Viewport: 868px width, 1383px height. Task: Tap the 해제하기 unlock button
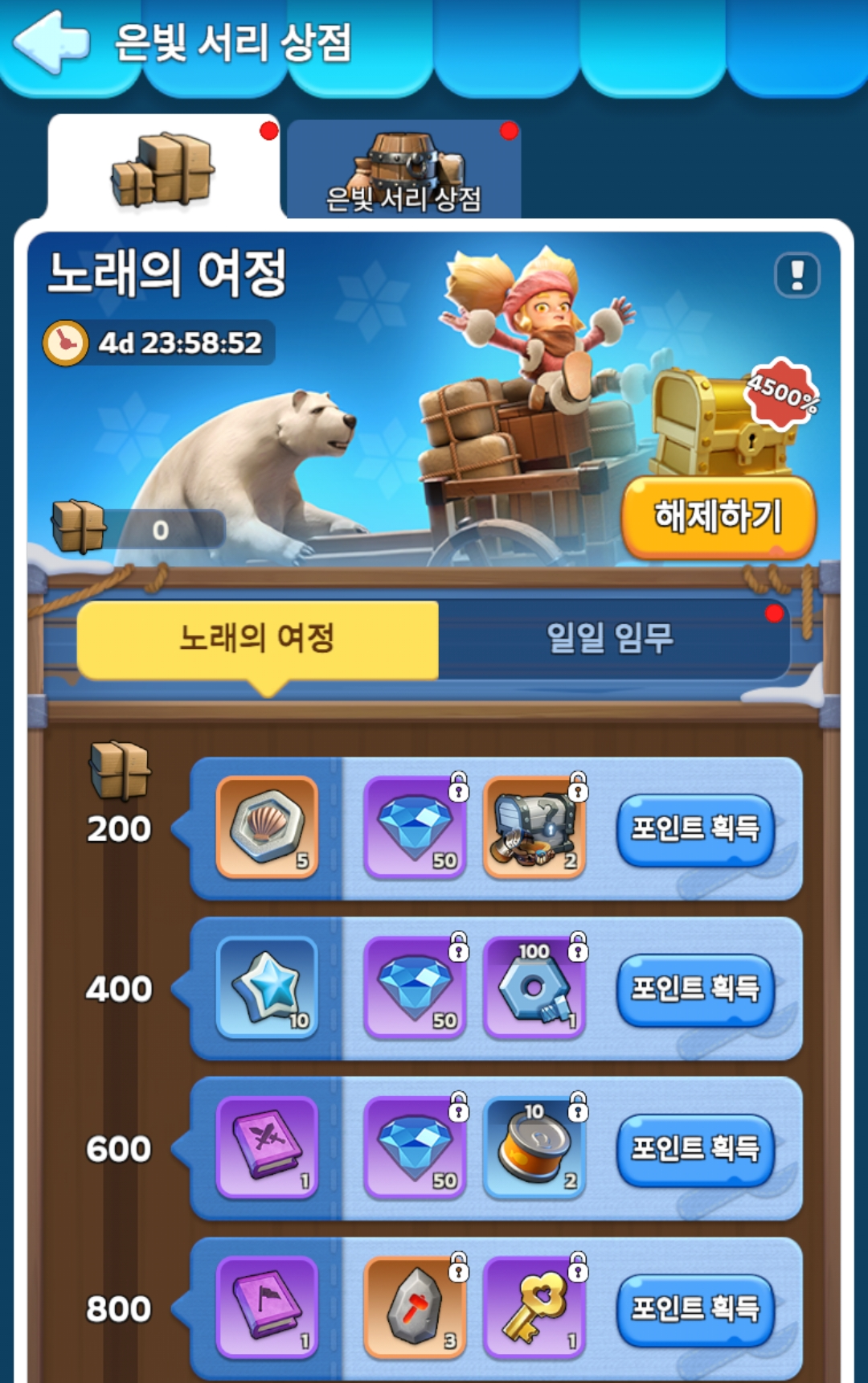719,517
